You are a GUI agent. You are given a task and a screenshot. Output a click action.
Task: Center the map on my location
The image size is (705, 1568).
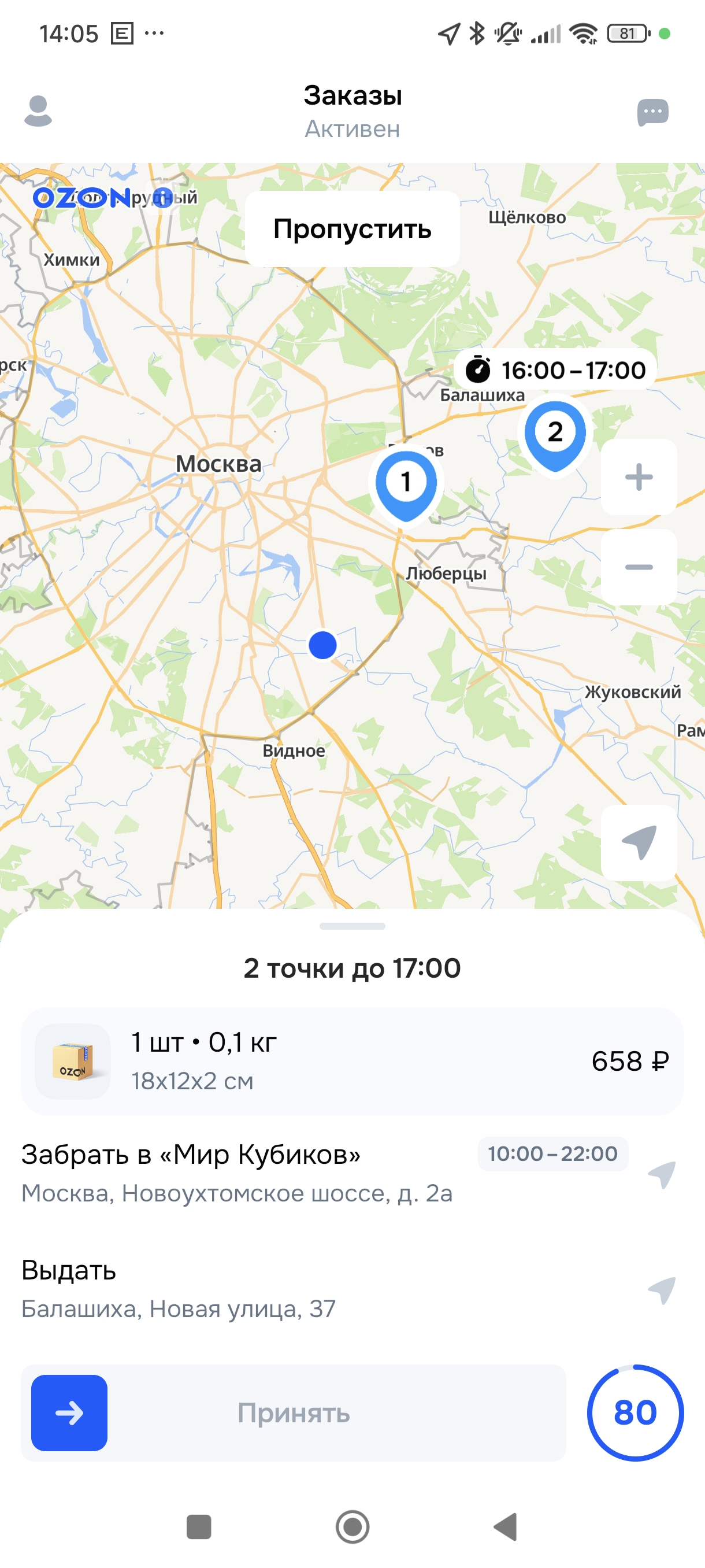639,843
